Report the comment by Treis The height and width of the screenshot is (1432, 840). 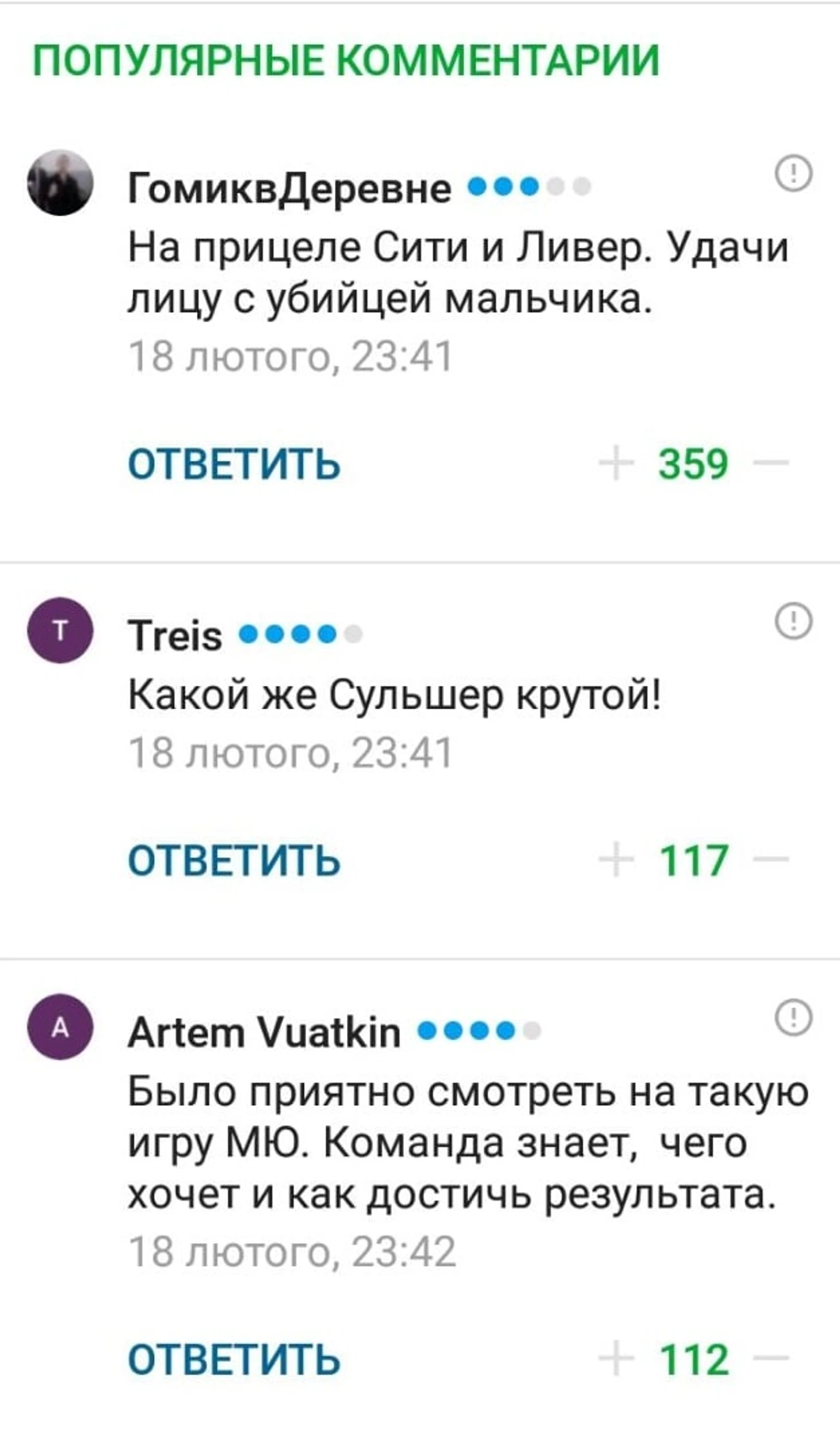tap(794, 621)
